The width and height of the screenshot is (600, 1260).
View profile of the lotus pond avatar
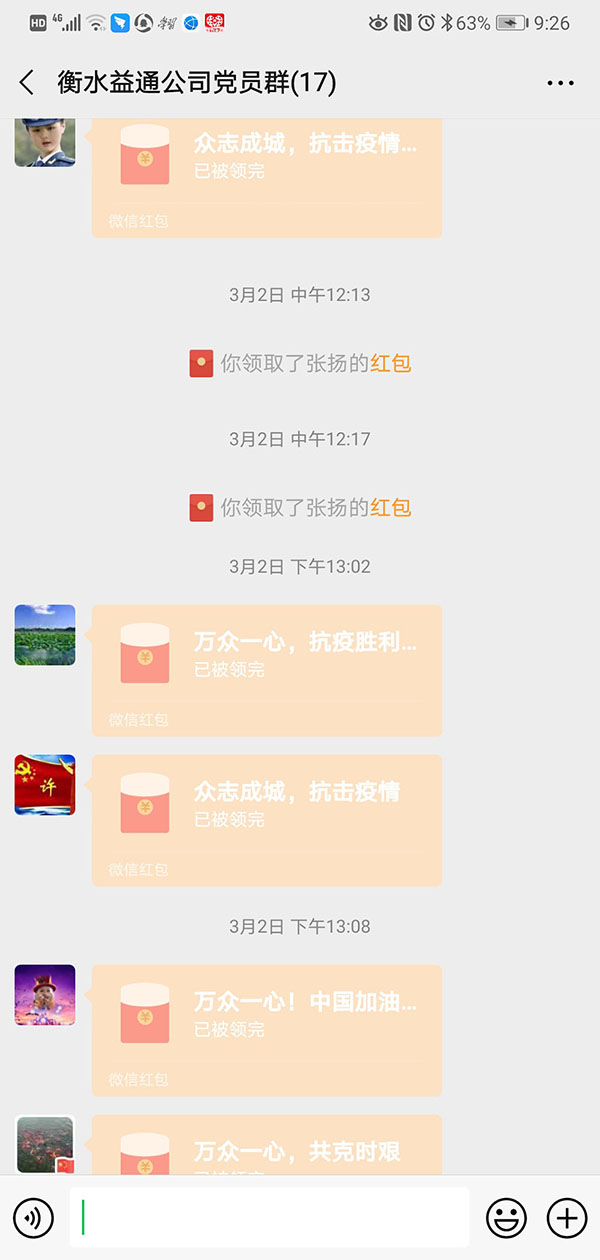[45, 635]
